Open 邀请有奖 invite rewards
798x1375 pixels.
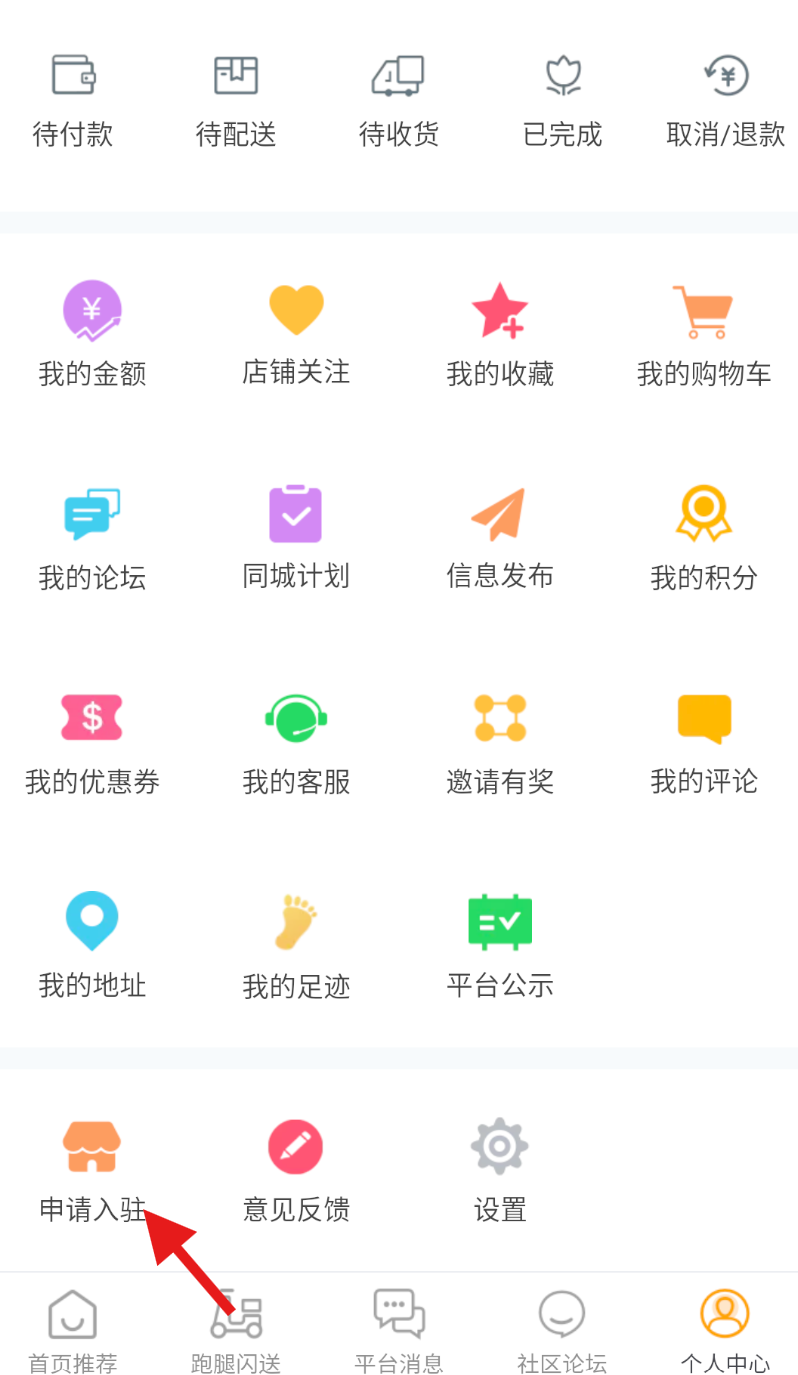500,742
